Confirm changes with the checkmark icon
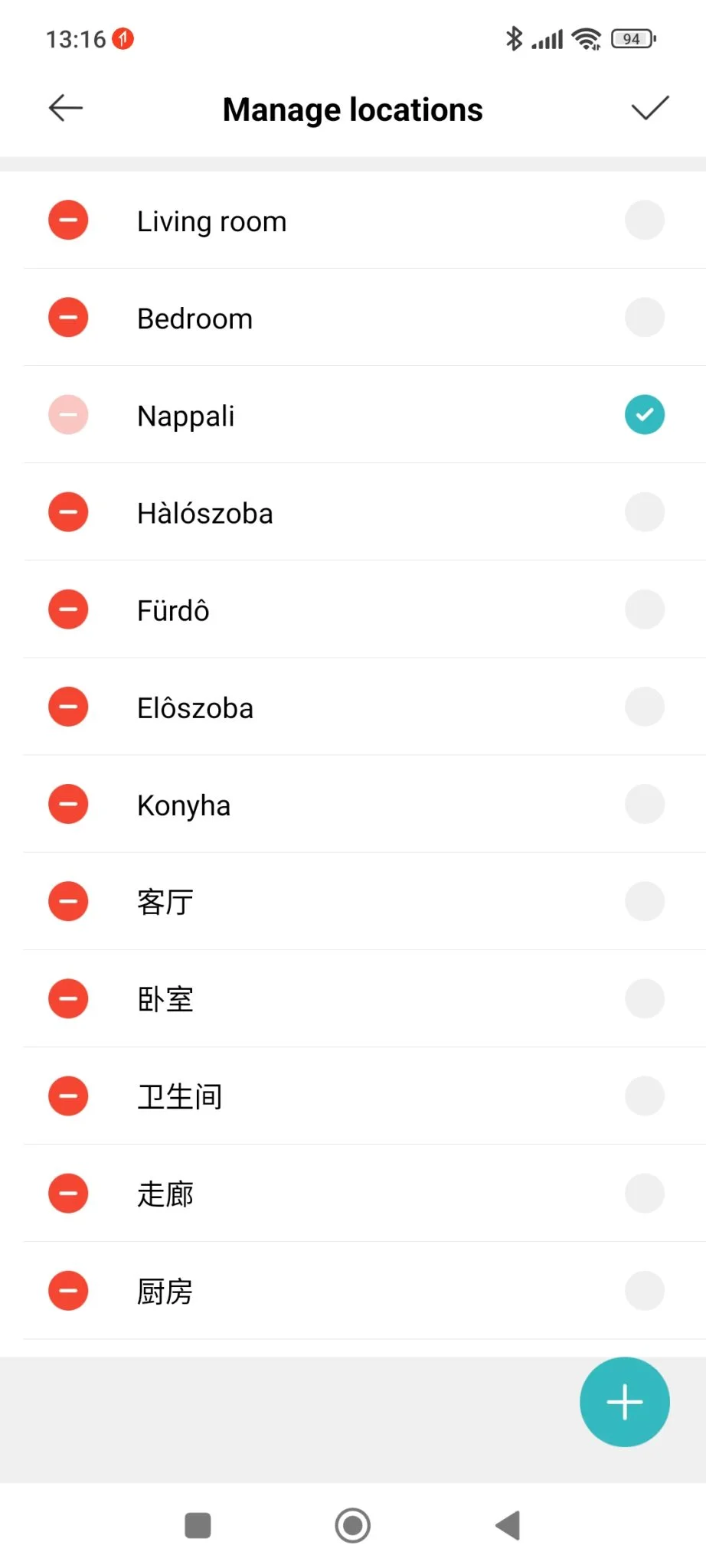706x1568 pixels. point(649,108)
